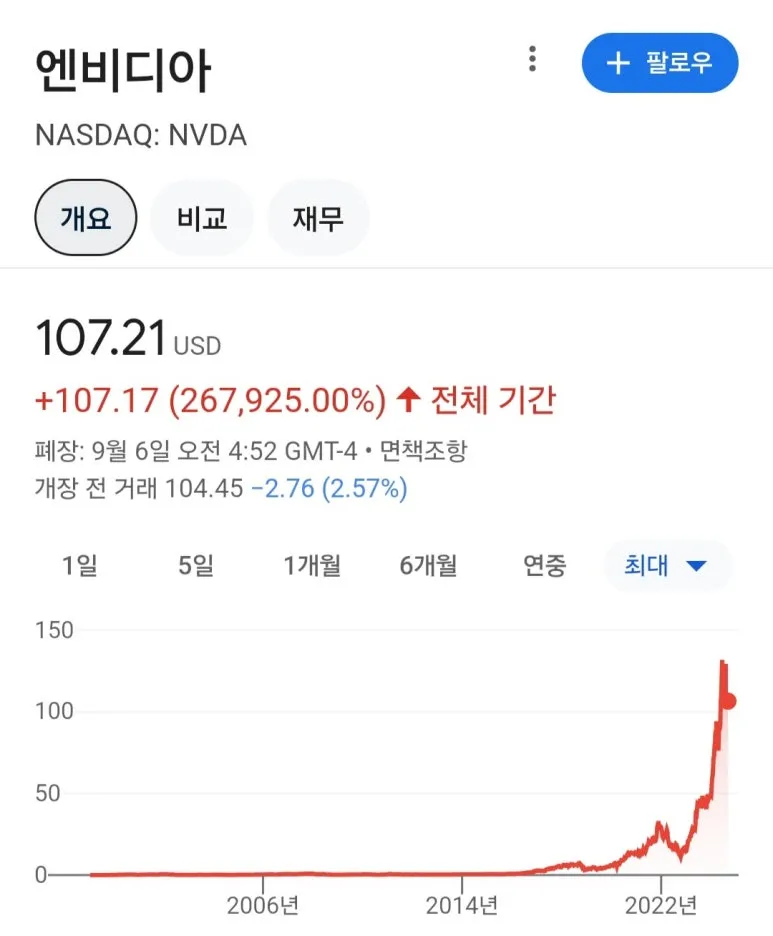773x936 pixels.
Task: Show the 1일 chart range
Action: click(x=80, y=566)
